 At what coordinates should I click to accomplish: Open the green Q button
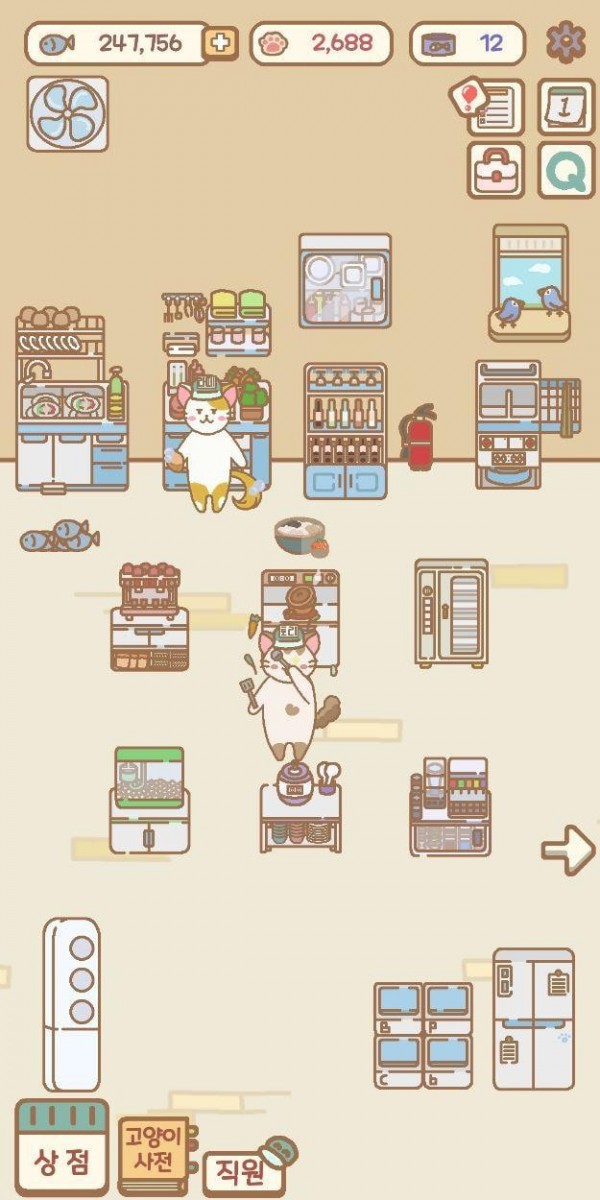click(x=567, y=170)
